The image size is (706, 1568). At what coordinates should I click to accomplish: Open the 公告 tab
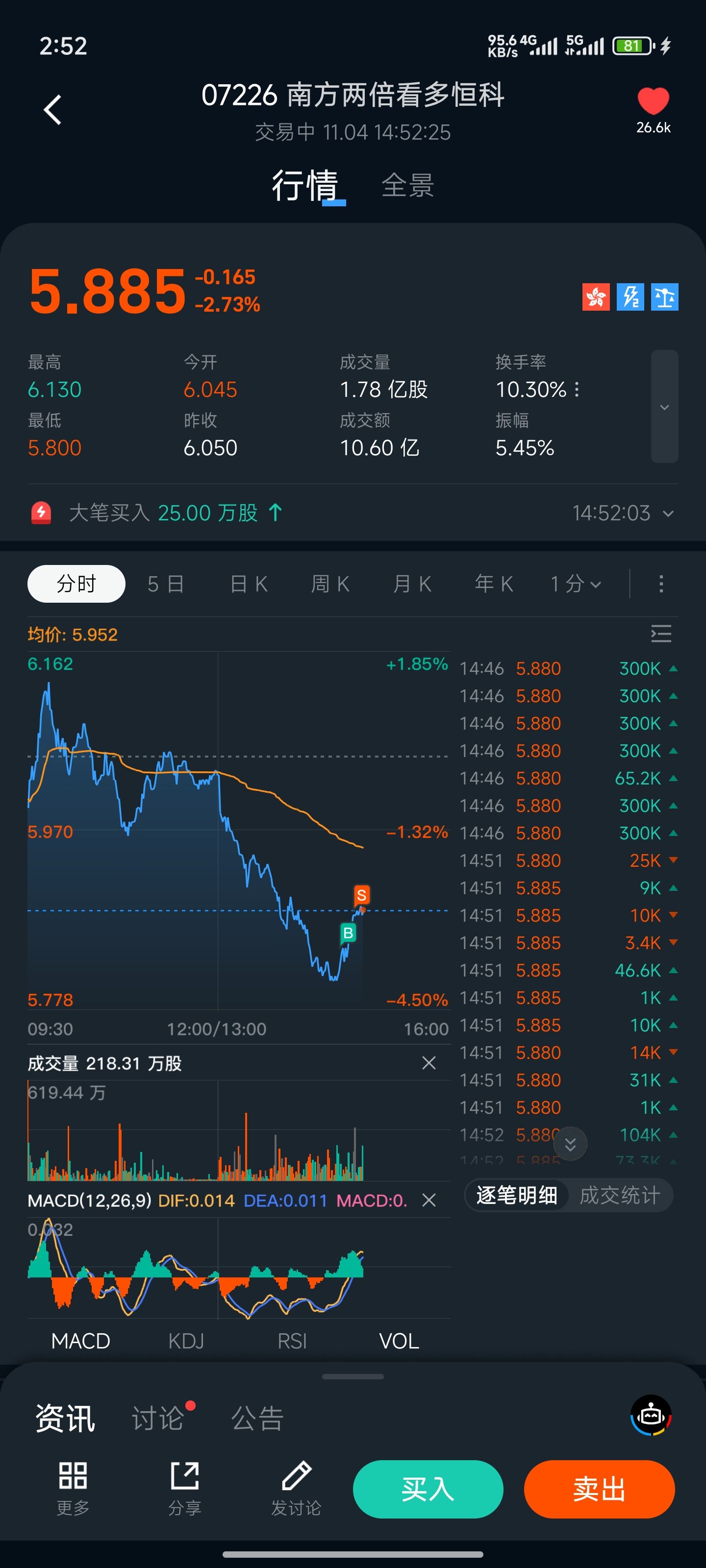(257, 1418)
